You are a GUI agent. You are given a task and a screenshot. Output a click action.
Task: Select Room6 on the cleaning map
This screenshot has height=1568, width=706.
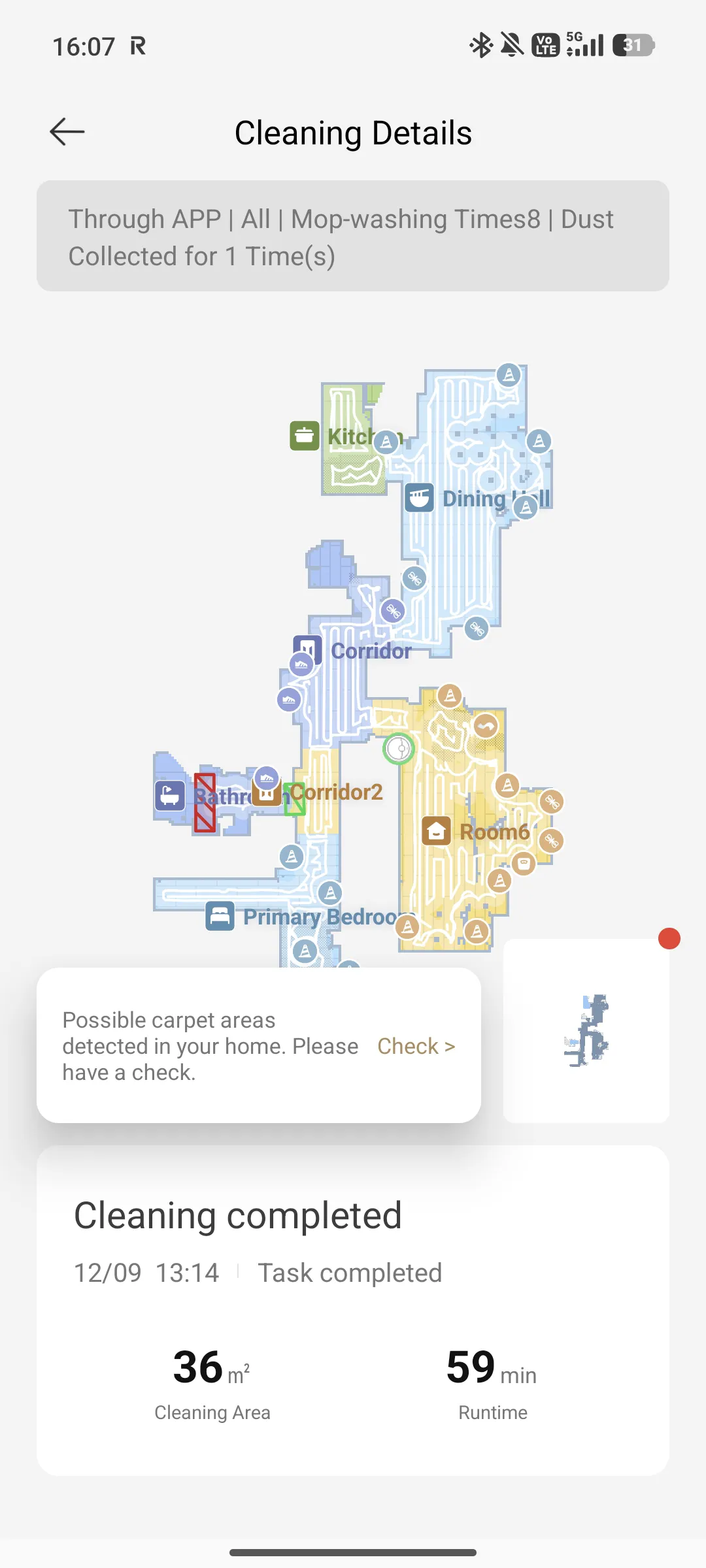coord(494,832)
